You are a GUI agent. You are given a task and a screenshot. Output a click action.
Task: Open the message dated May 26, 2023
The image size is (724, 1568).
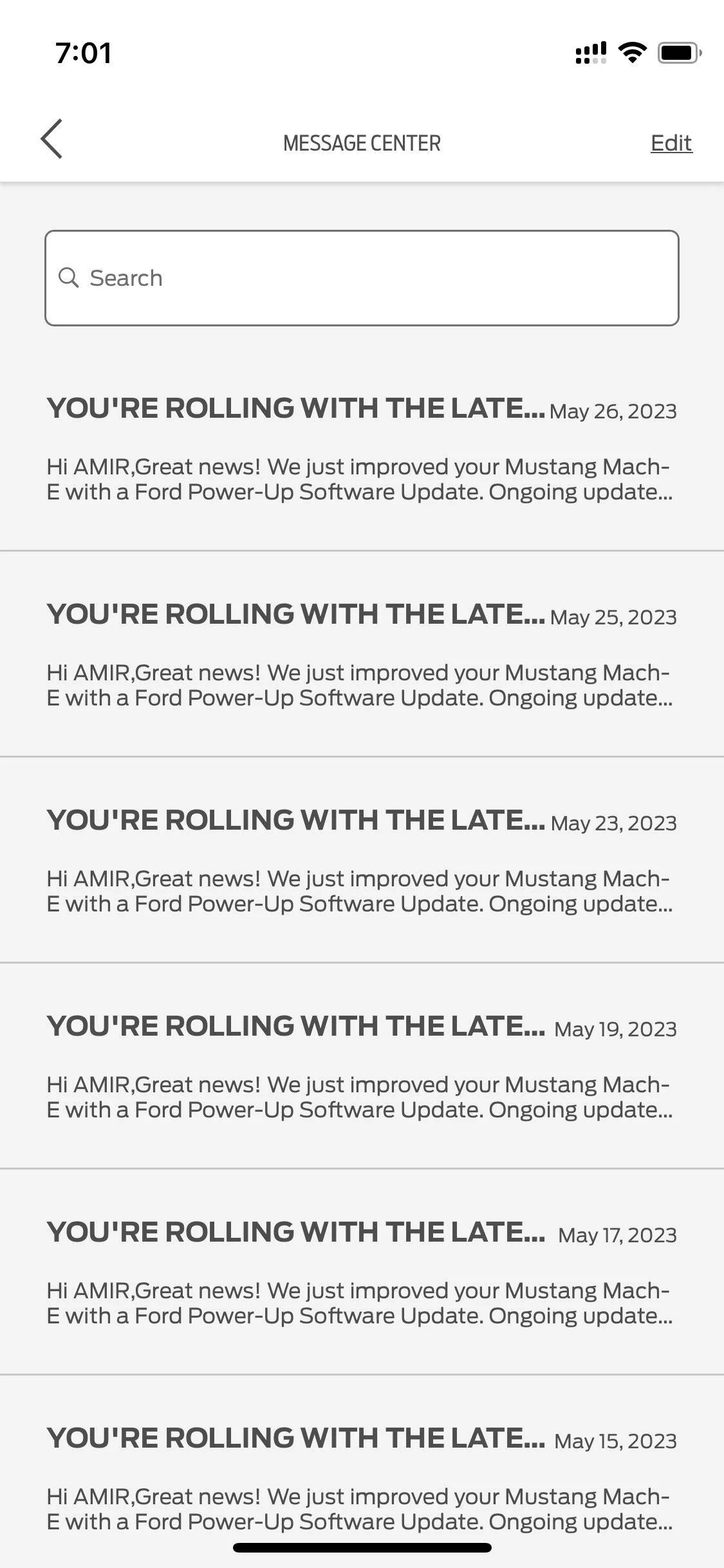[x=362, y=449]
